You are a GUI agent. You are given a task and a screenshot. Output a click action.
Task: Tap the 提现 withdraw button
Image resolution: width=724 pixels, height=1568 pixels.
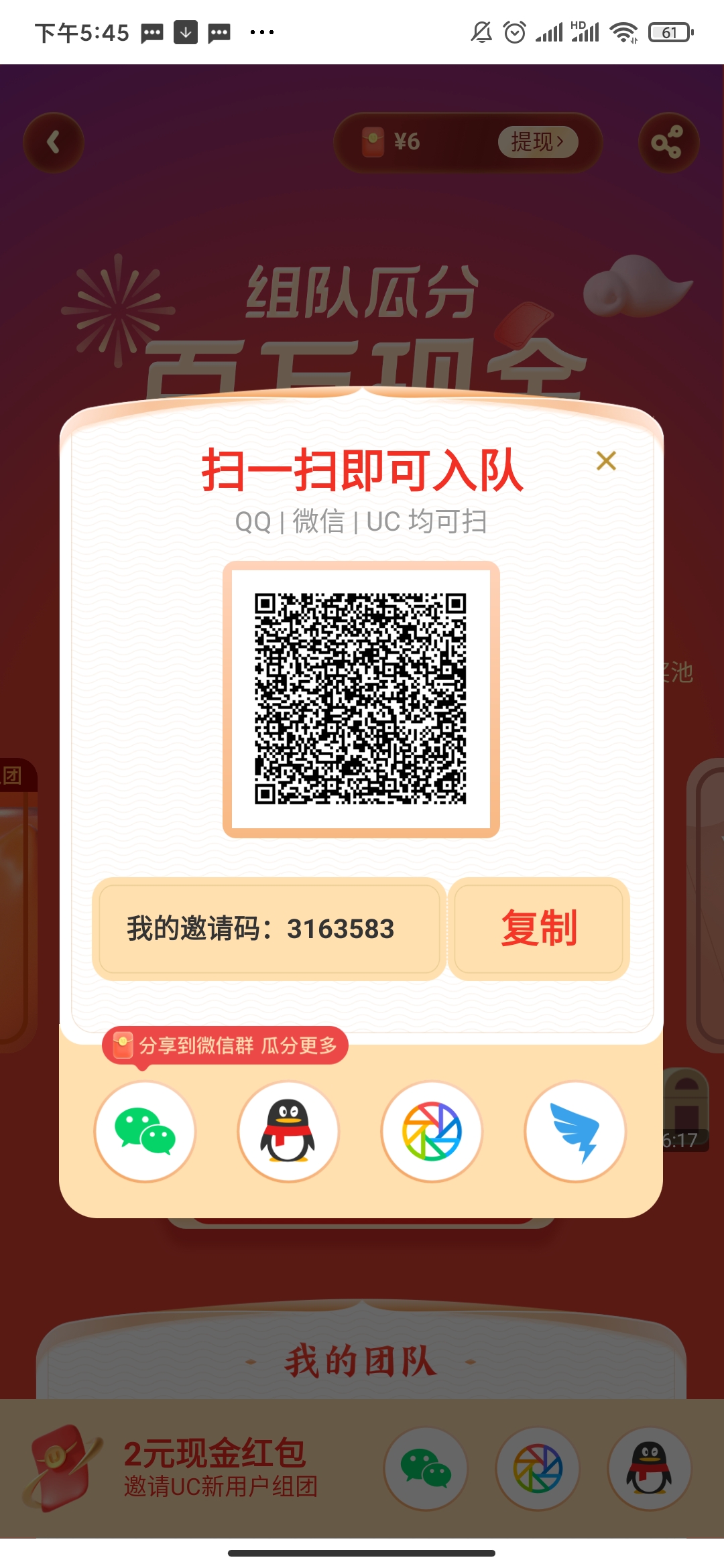point(538,142)
